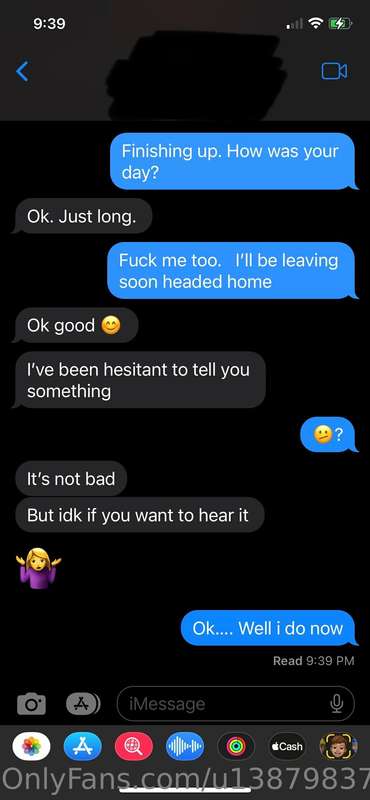Open the Memoji stickers app
370x800 pixels.
pyautogui.click(x=338, y=746)
